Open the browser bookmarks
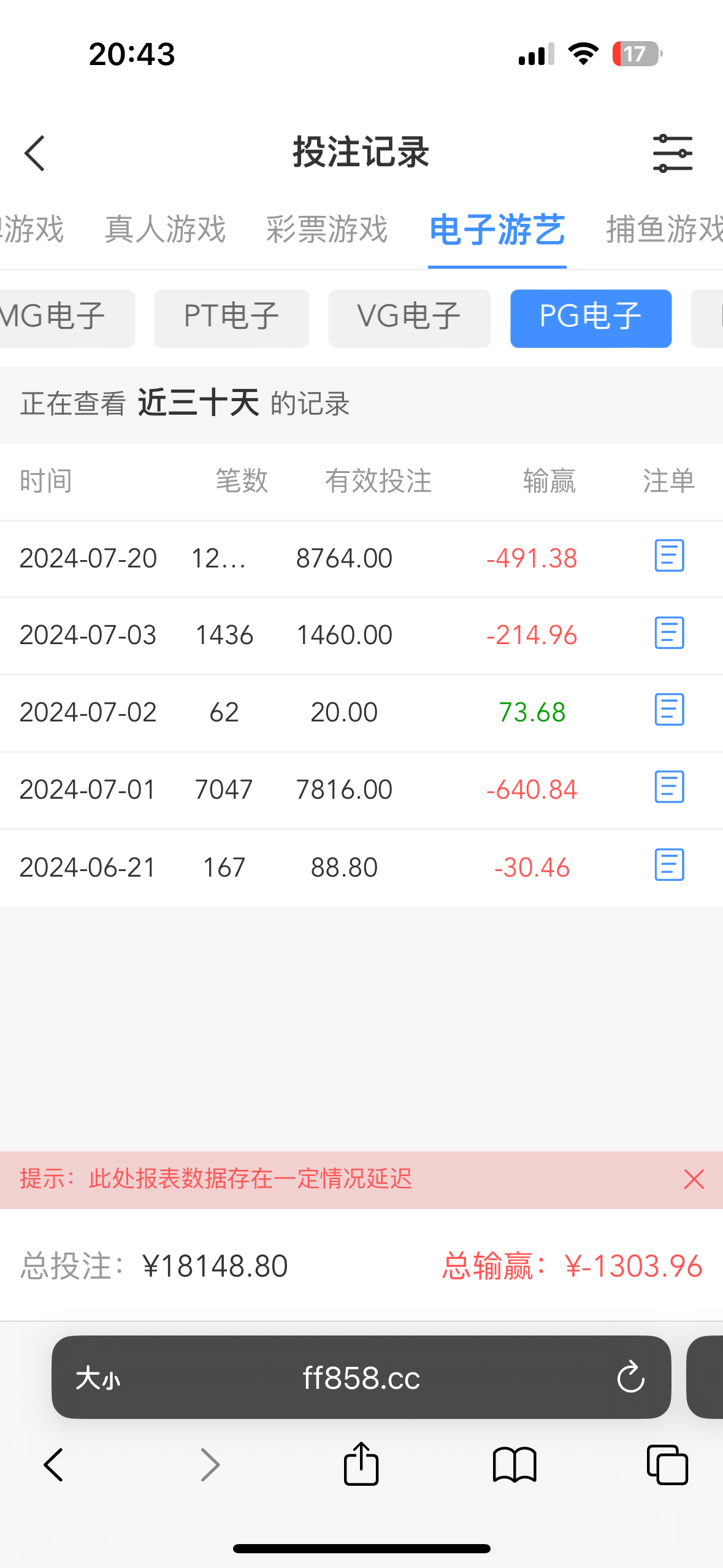723x1568 pixels. [x=515, y=1465]
